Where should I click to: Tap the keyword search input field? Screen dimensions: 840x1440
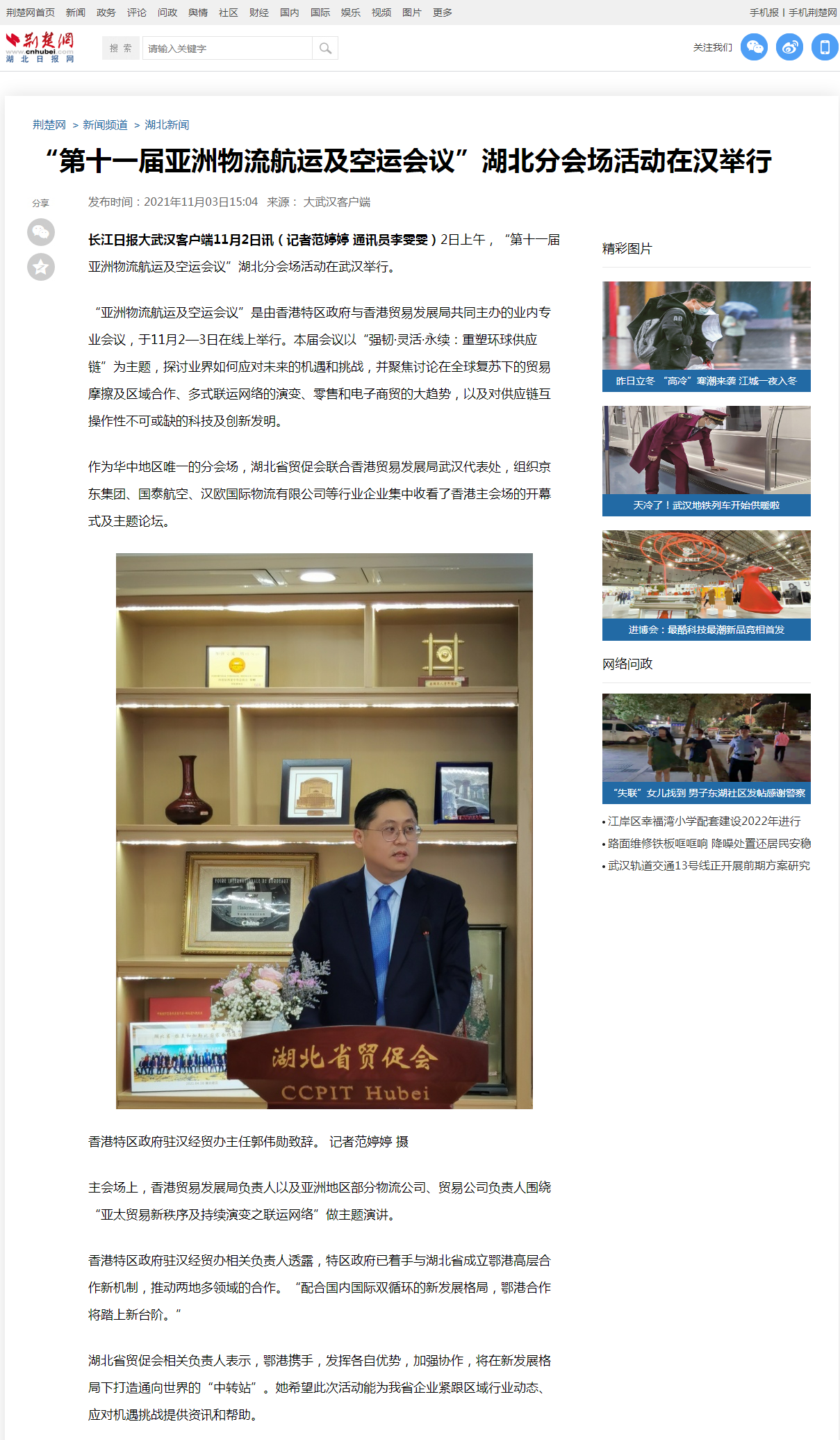[227, 49]
